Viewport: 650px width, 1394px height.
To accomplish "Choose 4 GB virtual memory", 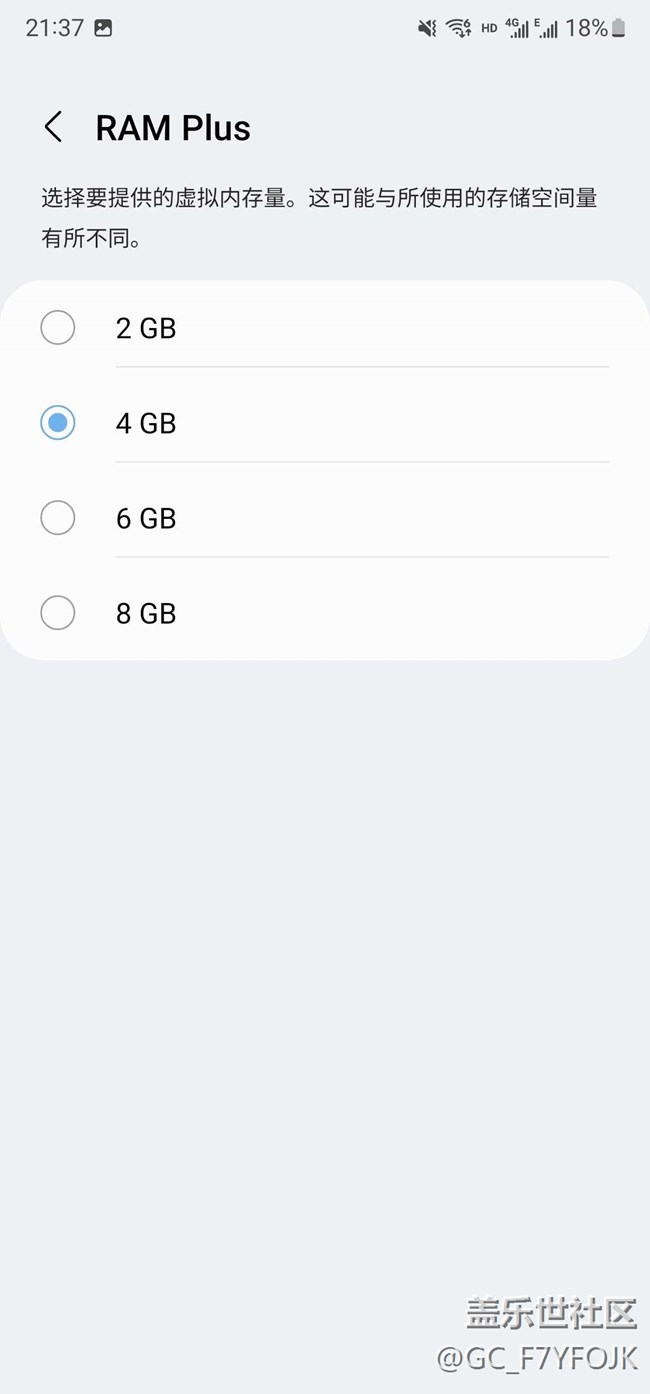I will pyautogui.click(x=325, y=423).
